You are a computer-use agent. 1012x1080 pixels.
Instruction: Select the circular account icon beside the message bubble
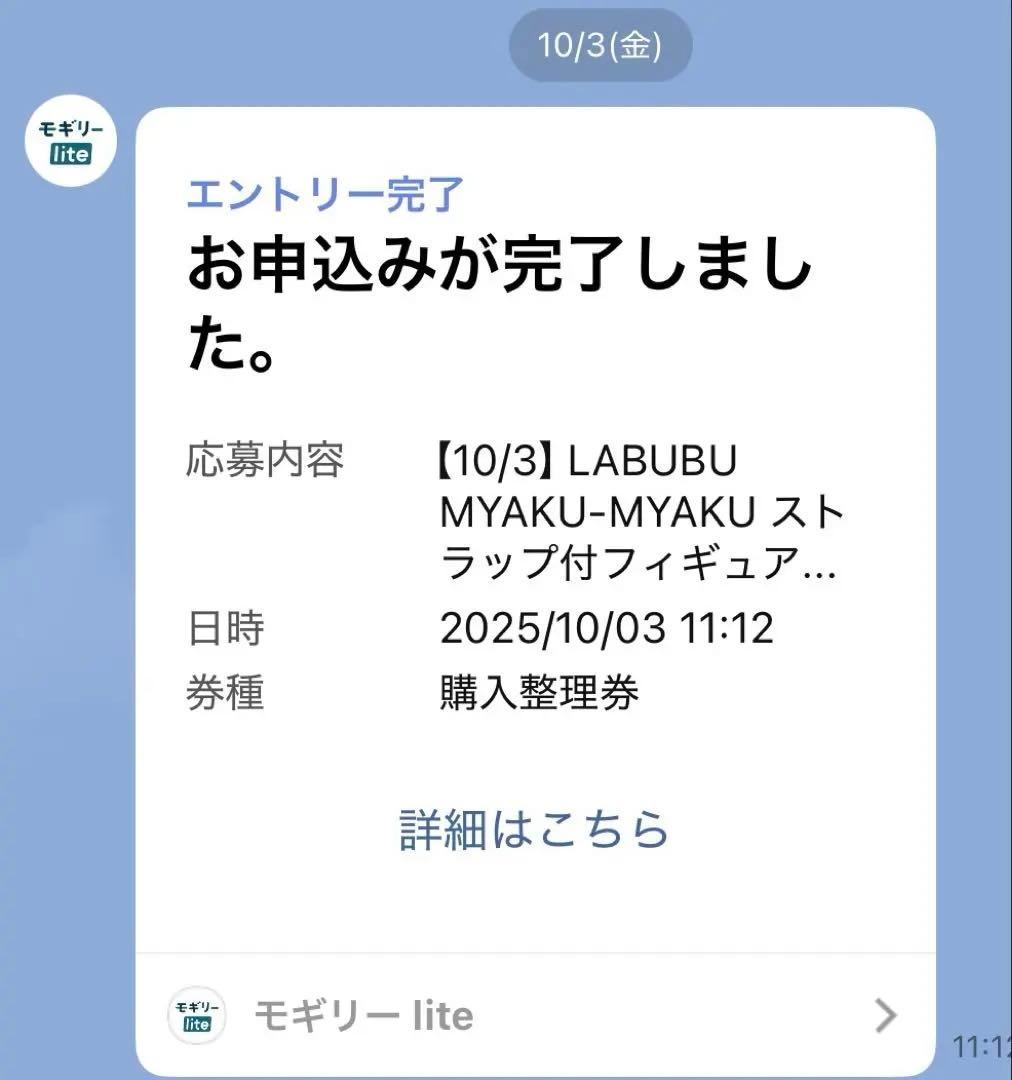tap(70, 140)
